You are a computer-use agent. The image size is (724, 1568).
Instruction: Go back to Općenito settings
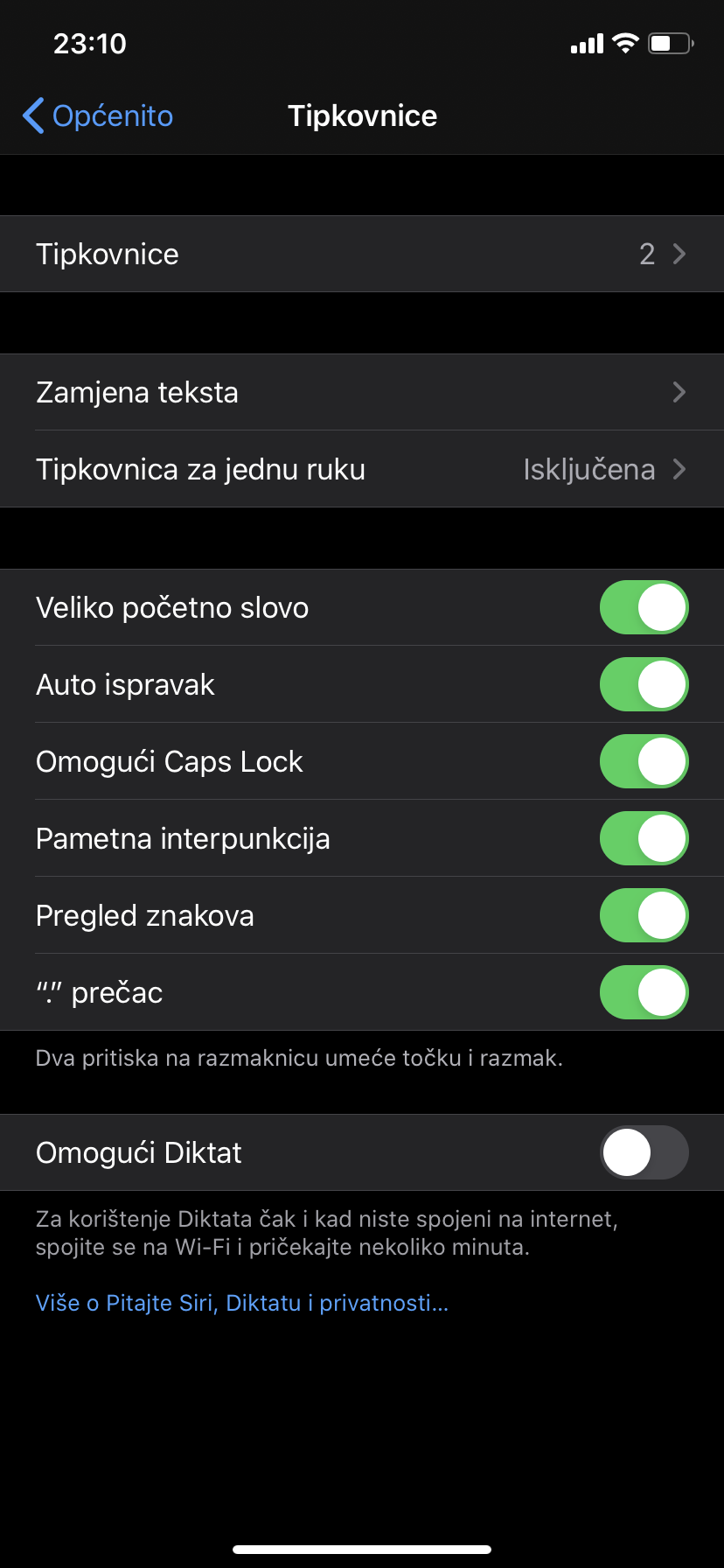point(98,115)
